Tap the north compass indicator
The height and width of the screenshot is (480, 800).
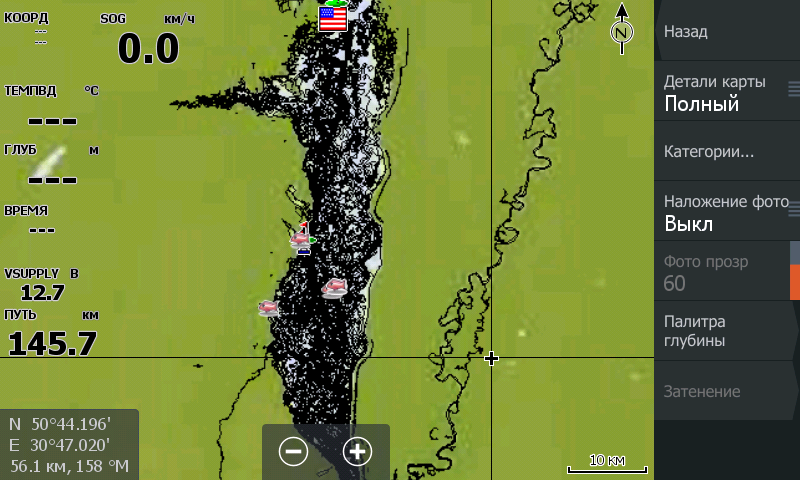[x=622, y=32]
